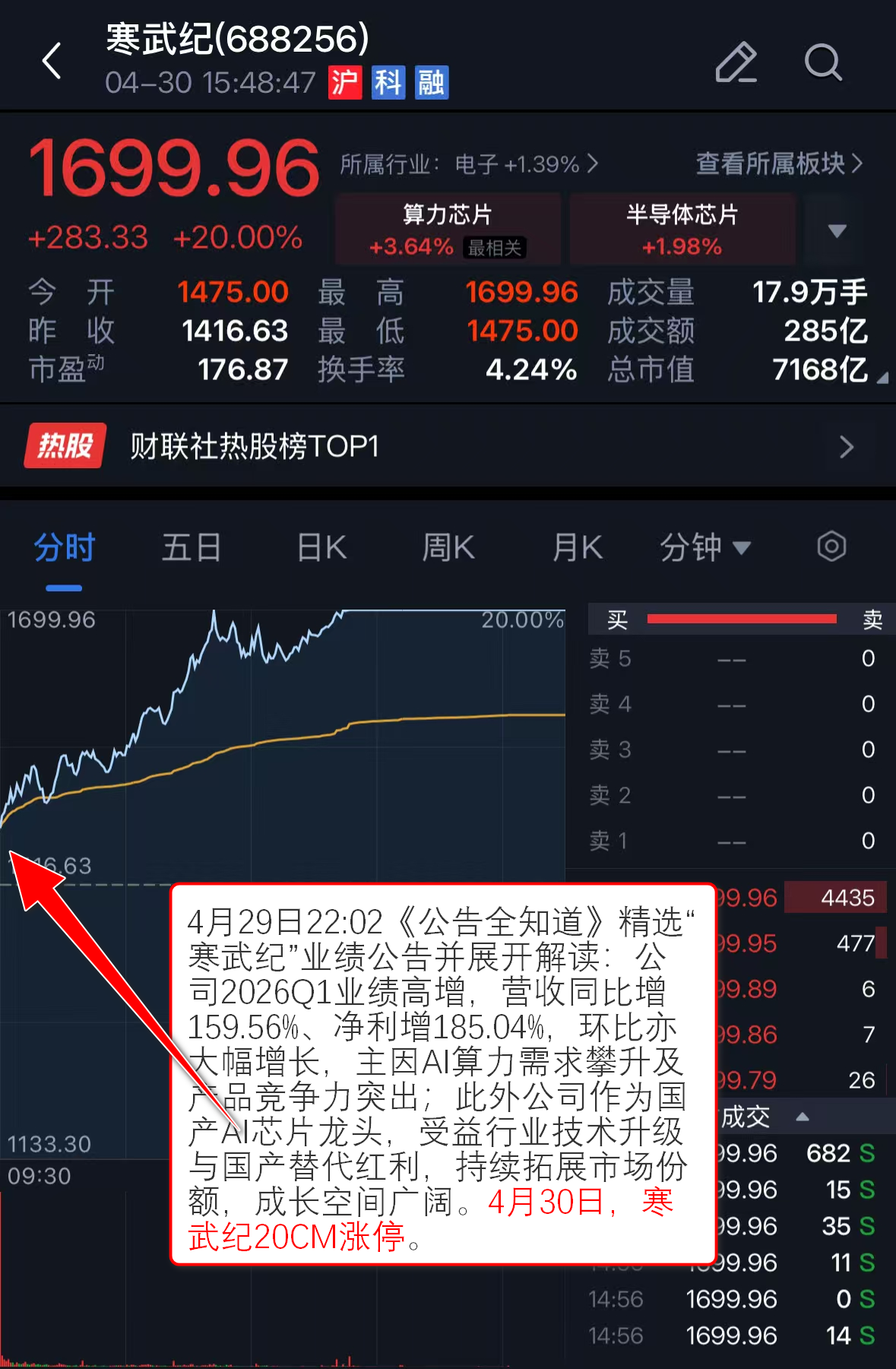
Task: Open 所属行业 电子 industry link
Action: (469, 164)
